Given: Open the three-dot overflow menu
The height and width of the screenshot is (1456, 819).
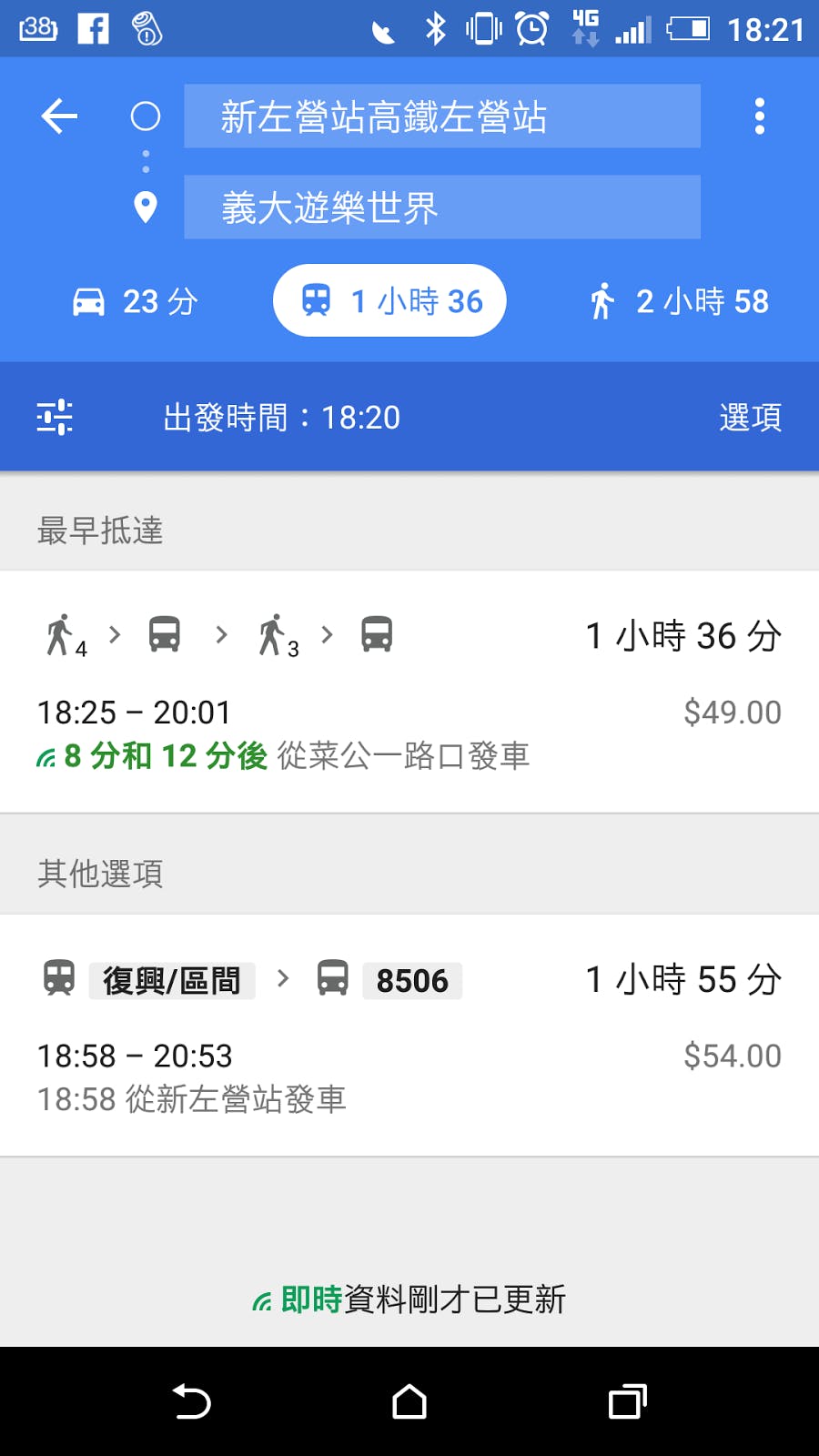Looking at the screenshot, I should tap(759, 116).
